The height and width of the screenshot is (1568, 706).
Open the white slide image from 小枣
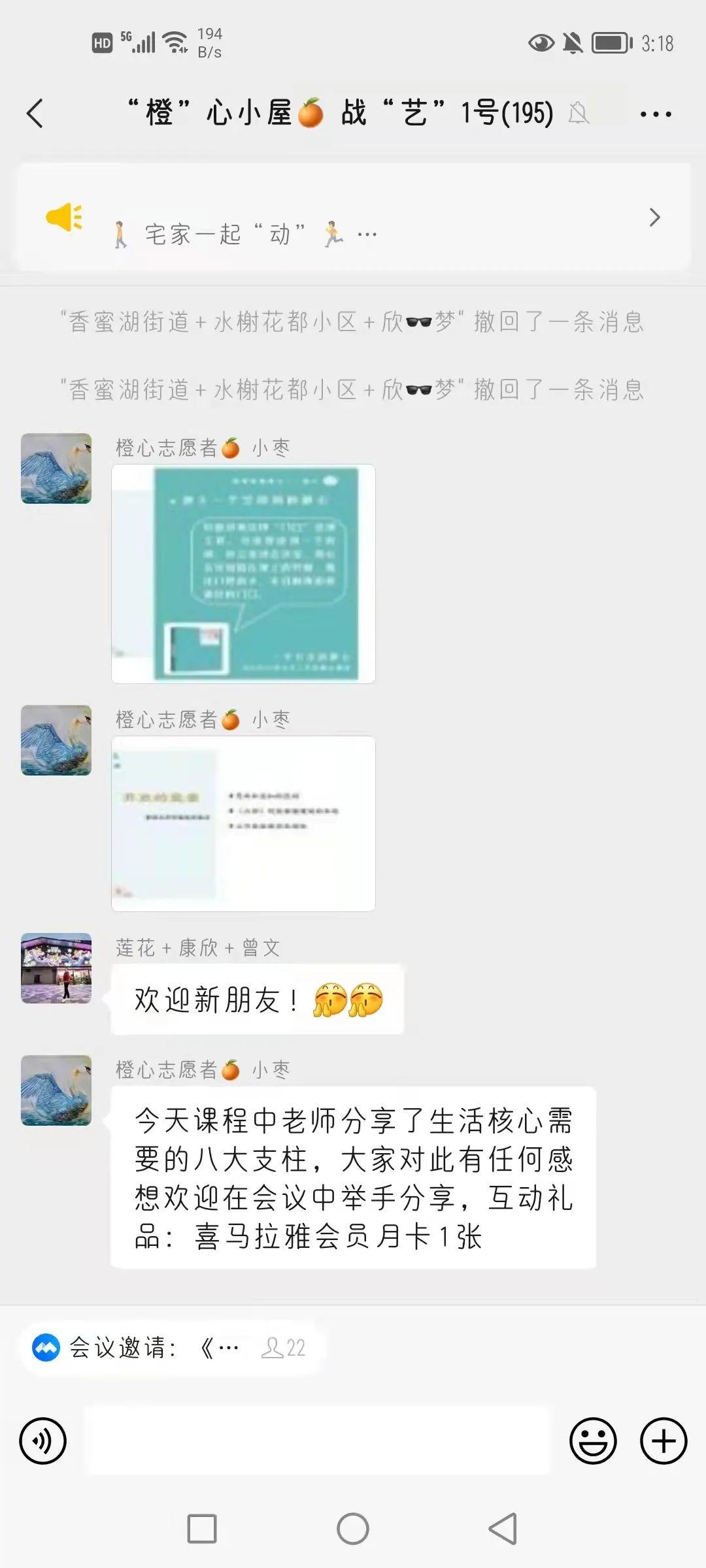click(x=243, y=823)
